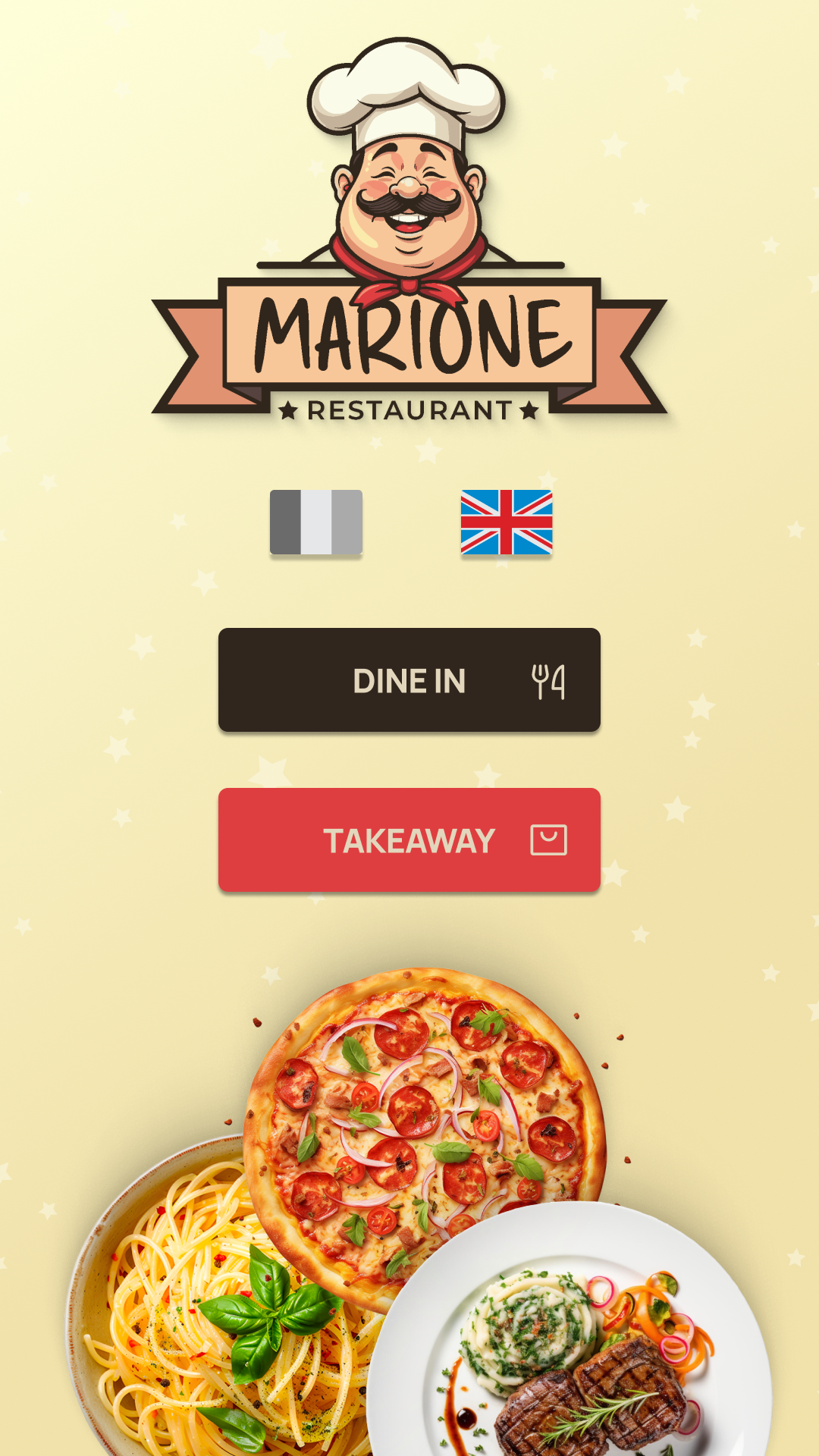The width and height of the screenshot is (819, 1456).
Task: Select the greyed-out French flag language
Action: point(316,522)
